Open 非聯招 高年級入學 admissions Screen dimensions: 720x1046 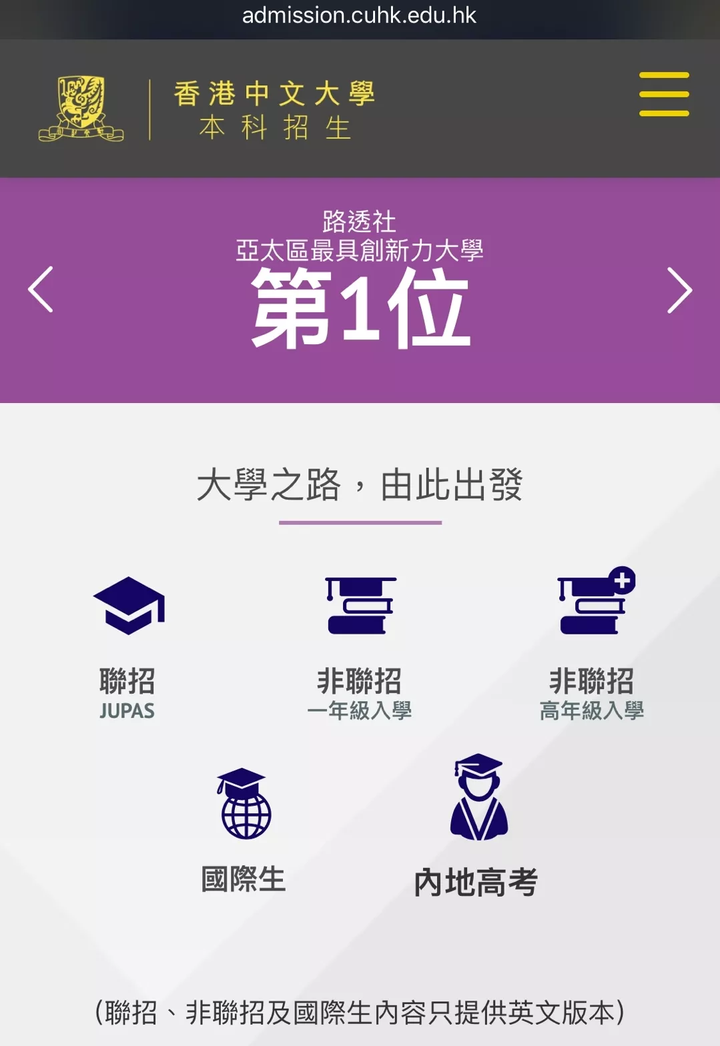coord(593,645)
